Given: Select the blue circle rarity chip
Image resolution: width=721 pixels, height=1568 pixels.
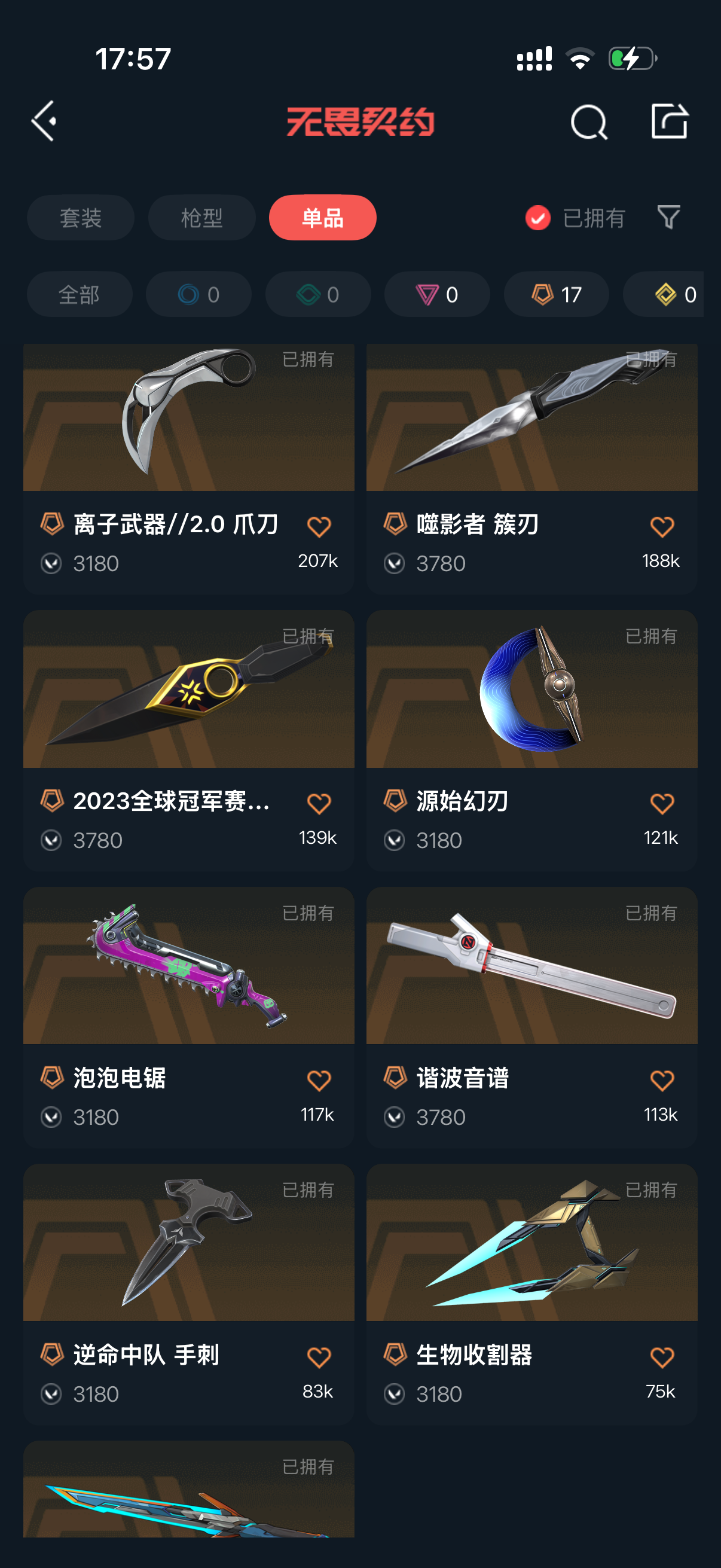Looking at the screenshot, I should [198, 294].
